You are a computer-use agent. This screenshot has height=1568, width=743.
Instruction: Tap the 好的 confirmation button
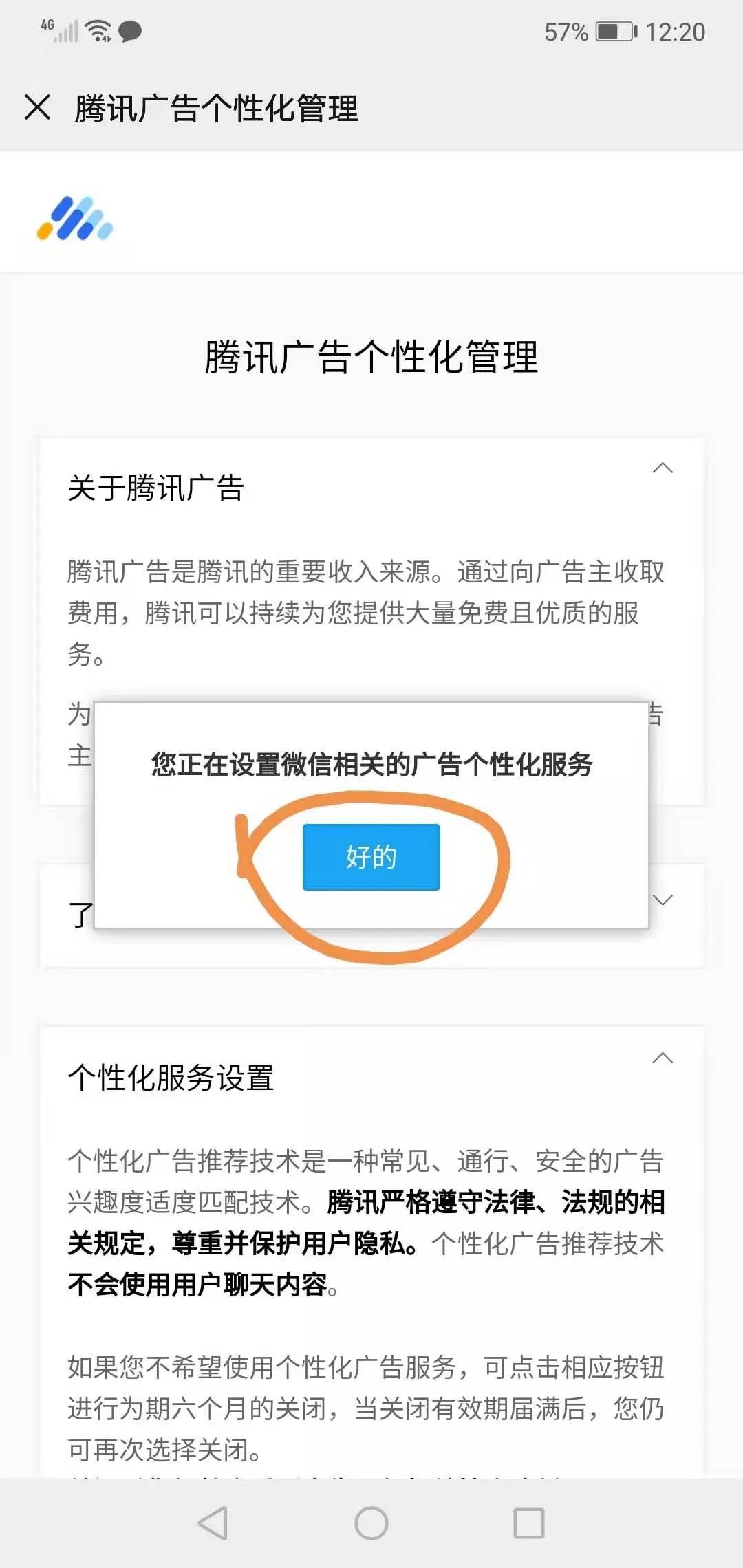[x=371, y=855]
